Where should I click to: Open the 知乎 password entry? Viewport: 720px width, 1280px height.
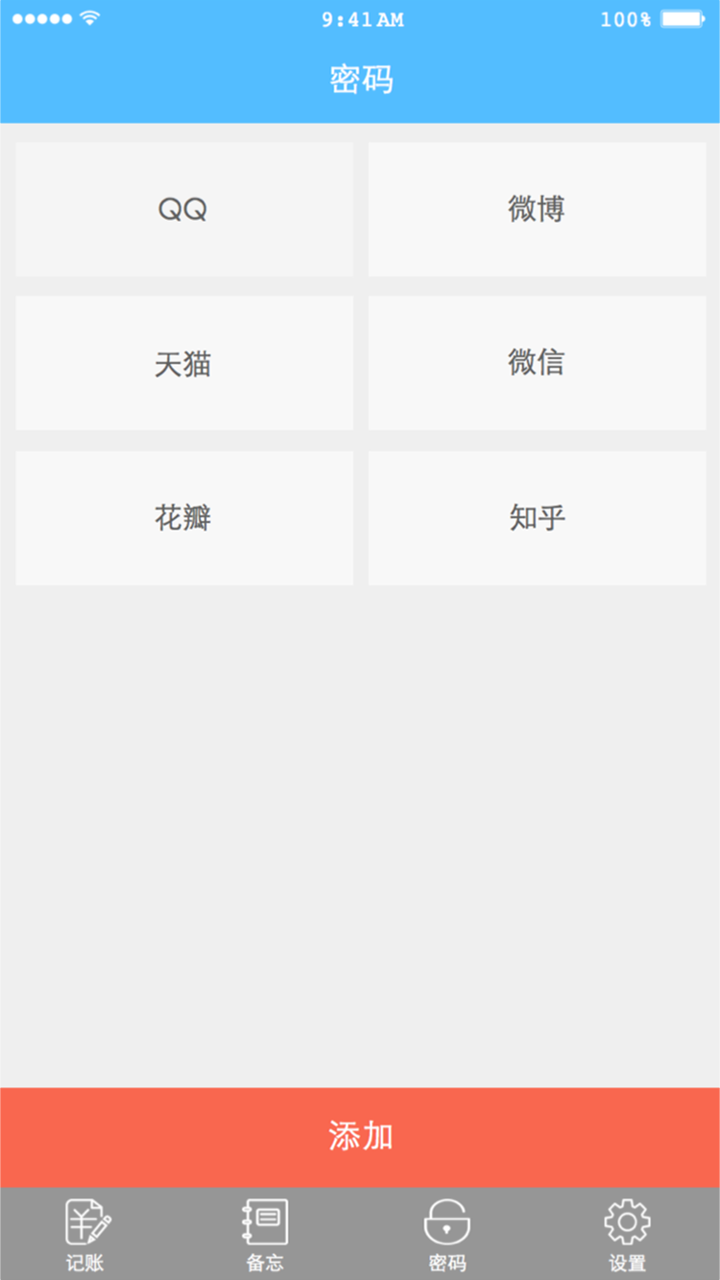point(536,518)
